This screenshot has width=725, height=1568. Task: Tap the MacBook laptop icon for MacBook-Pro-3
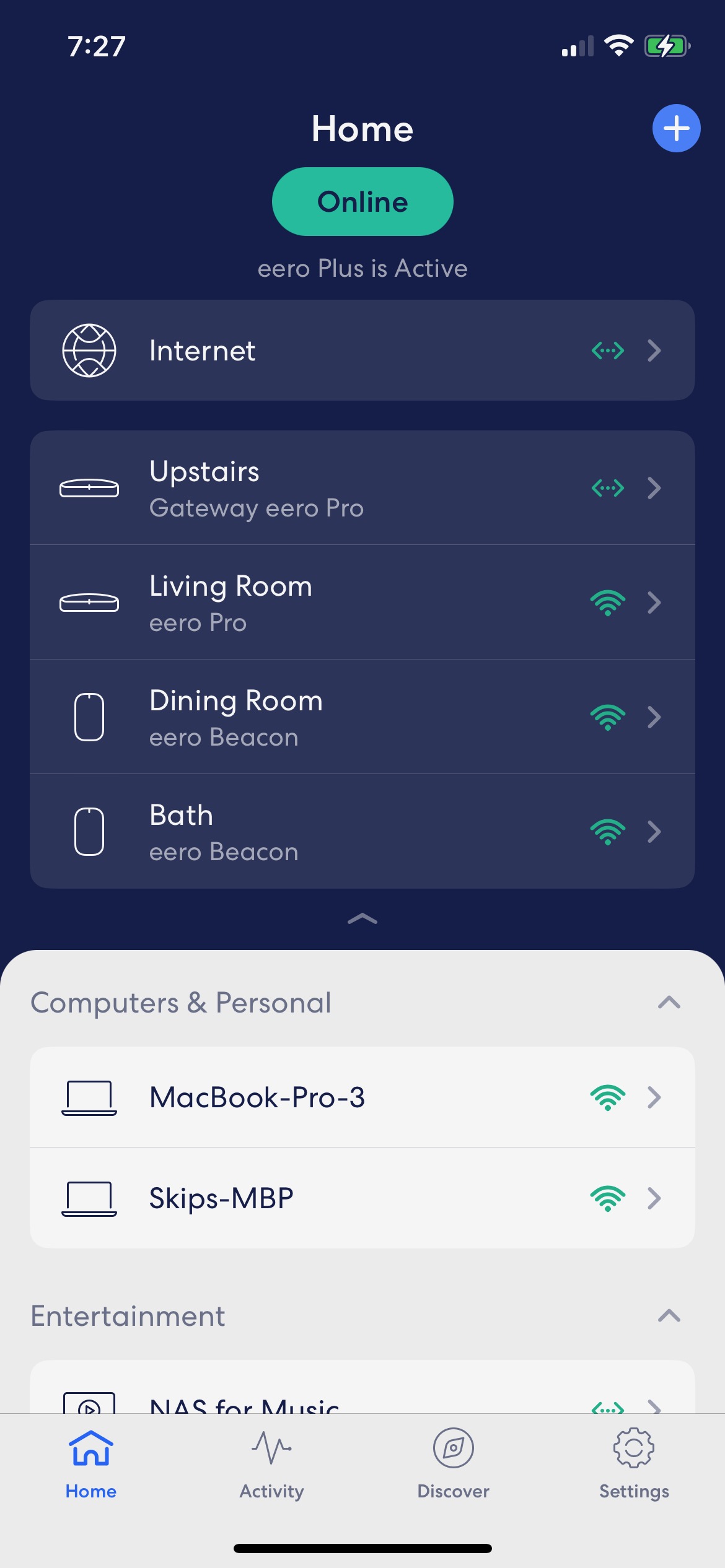click(89, 1098)
